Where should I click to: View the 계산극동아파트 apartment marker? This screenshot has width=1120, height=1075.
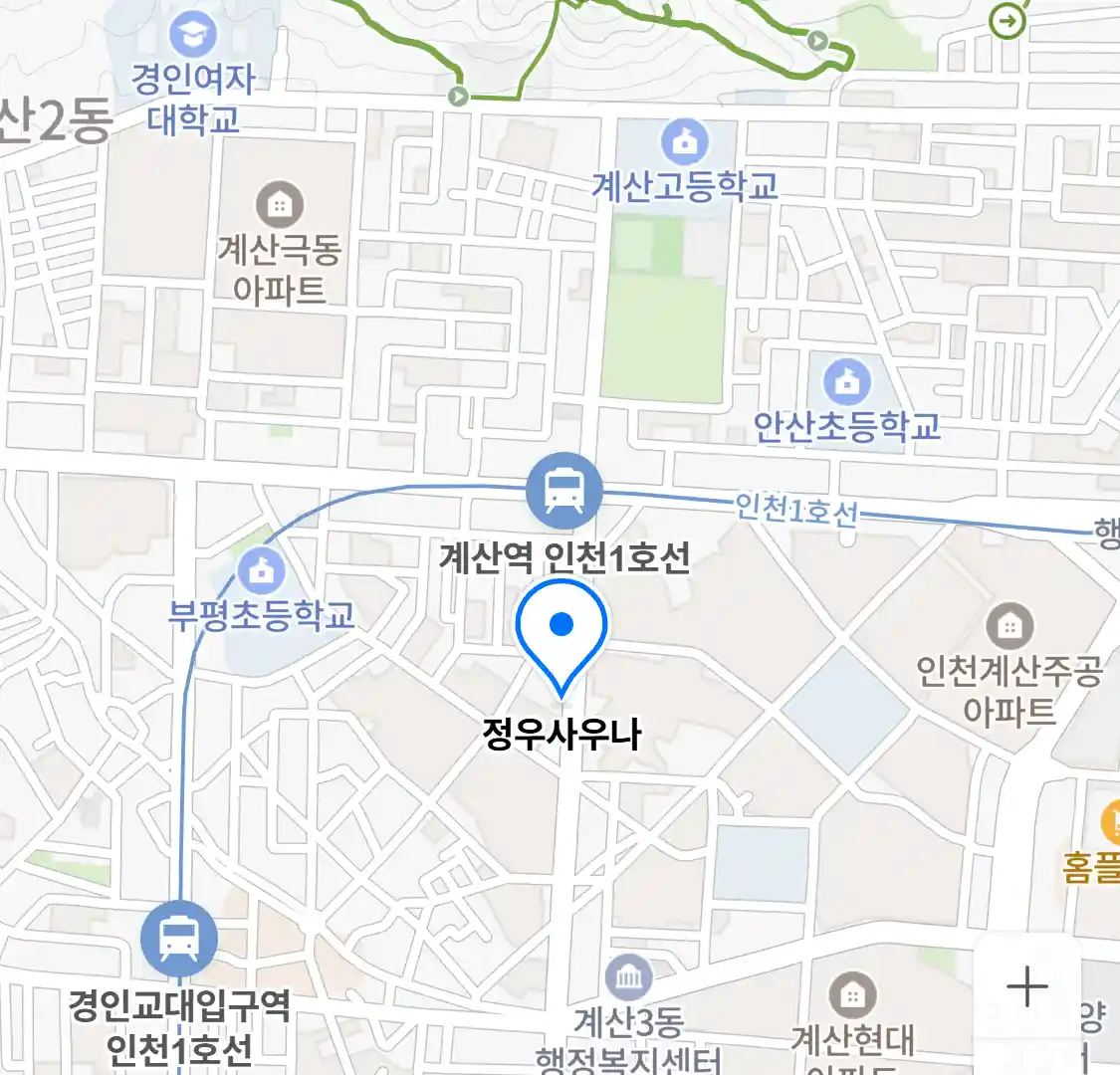point(280,205)
